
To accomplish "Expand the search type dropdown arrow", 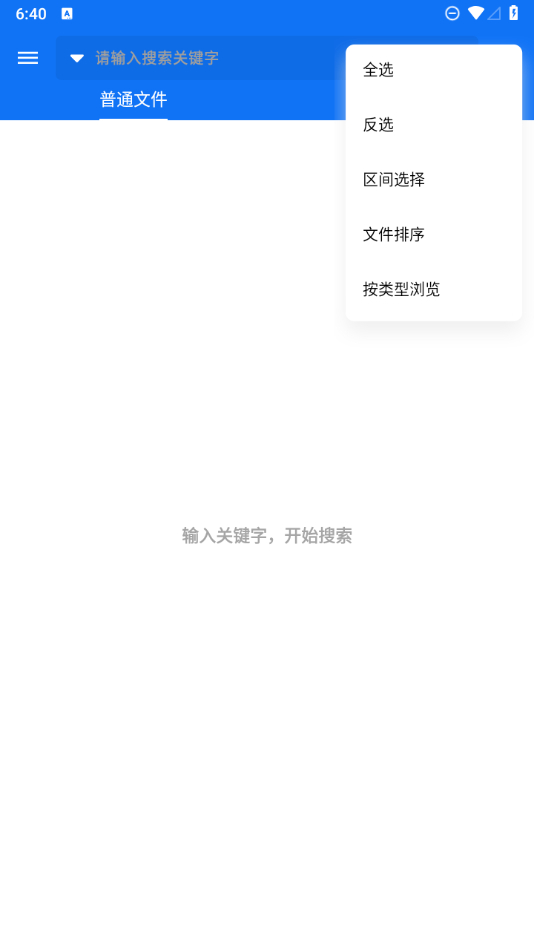I will [76, 58].
